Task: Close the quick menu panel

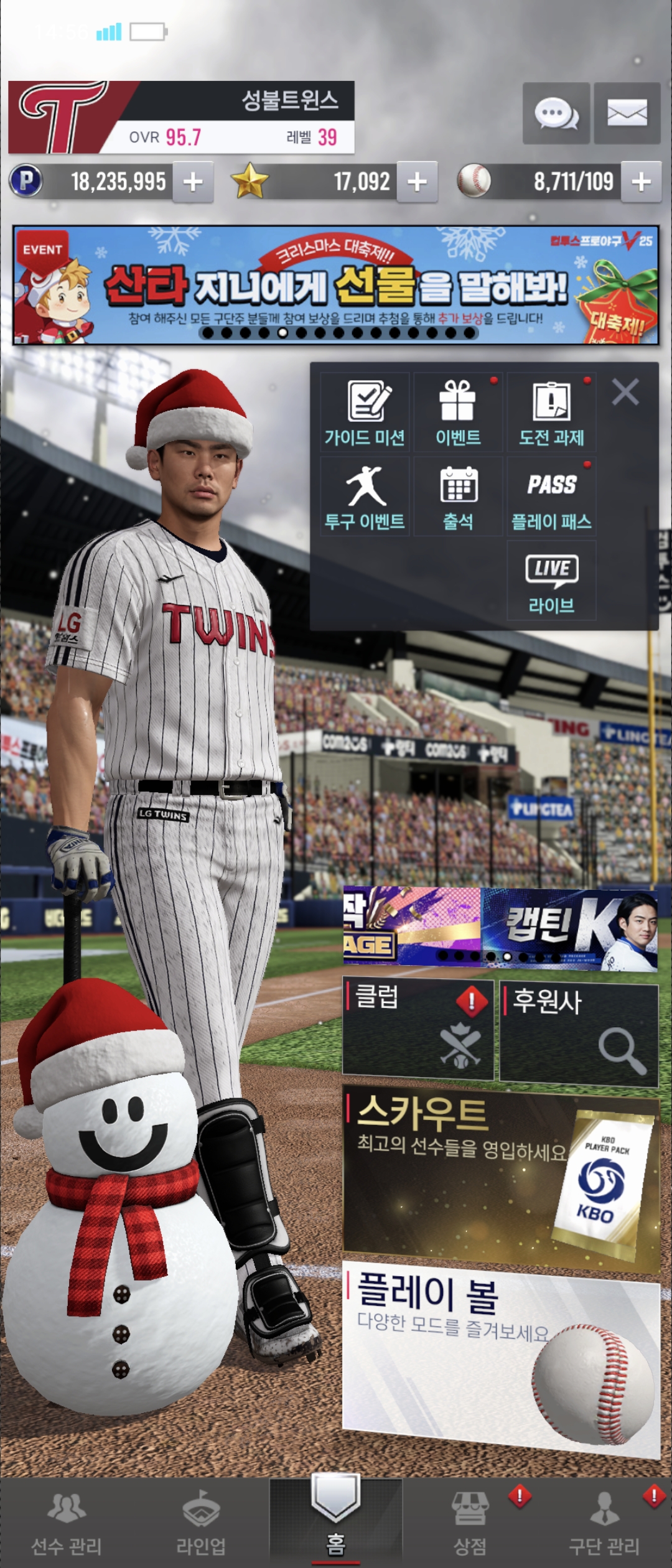Action: (625, 393)
